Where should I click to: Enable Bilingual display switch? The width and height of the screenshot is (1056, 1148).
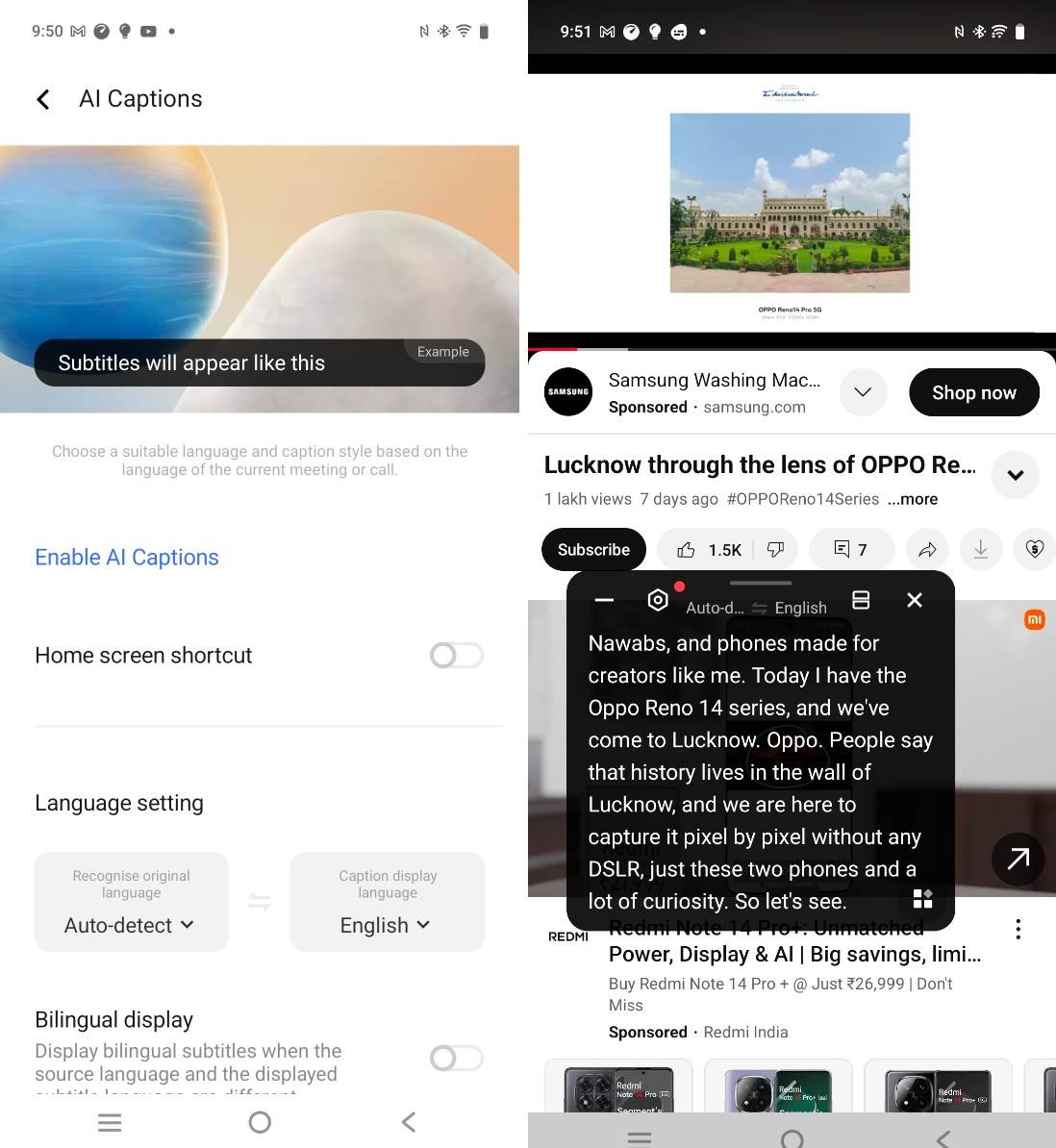456,1058
